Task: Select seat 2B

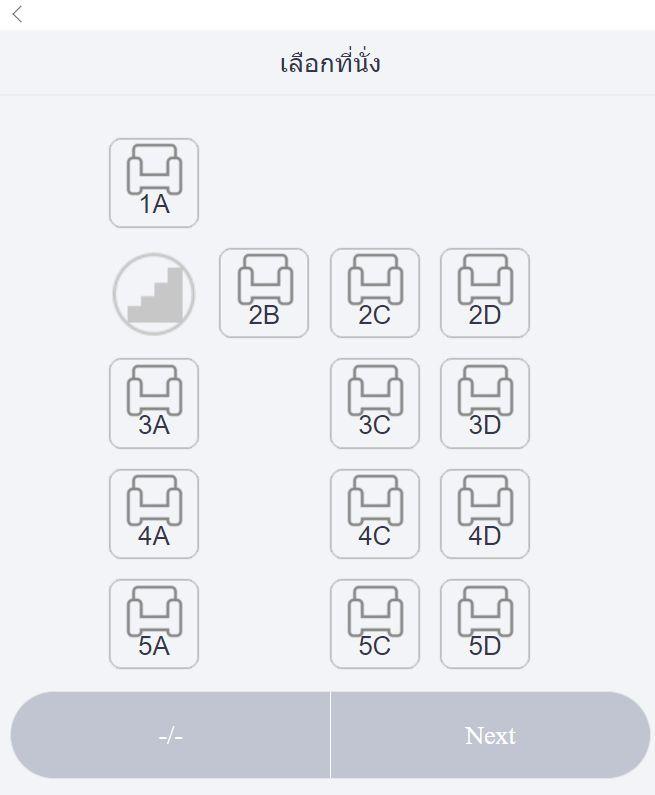Action: click(264, 293)
